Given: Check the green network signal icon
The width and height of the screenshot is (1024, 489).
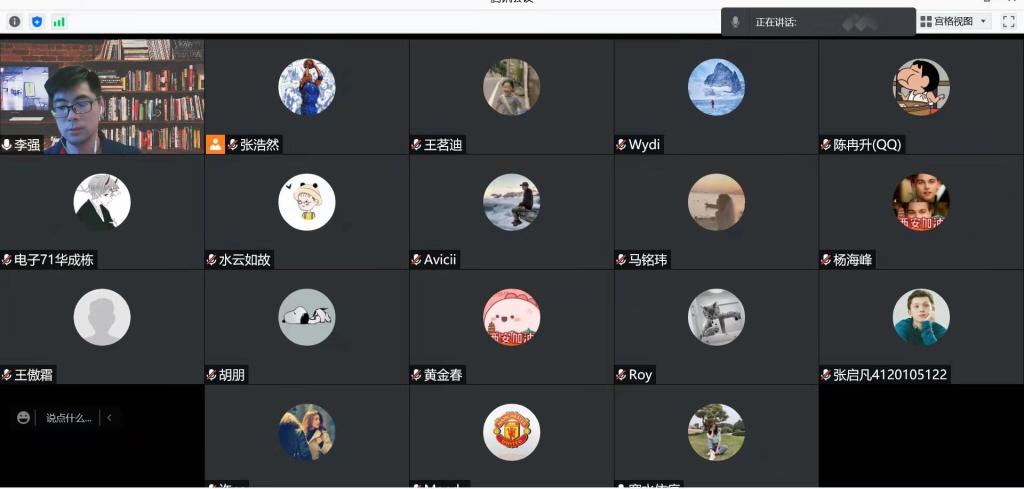Looking at the screenshot, I should 59,22.
